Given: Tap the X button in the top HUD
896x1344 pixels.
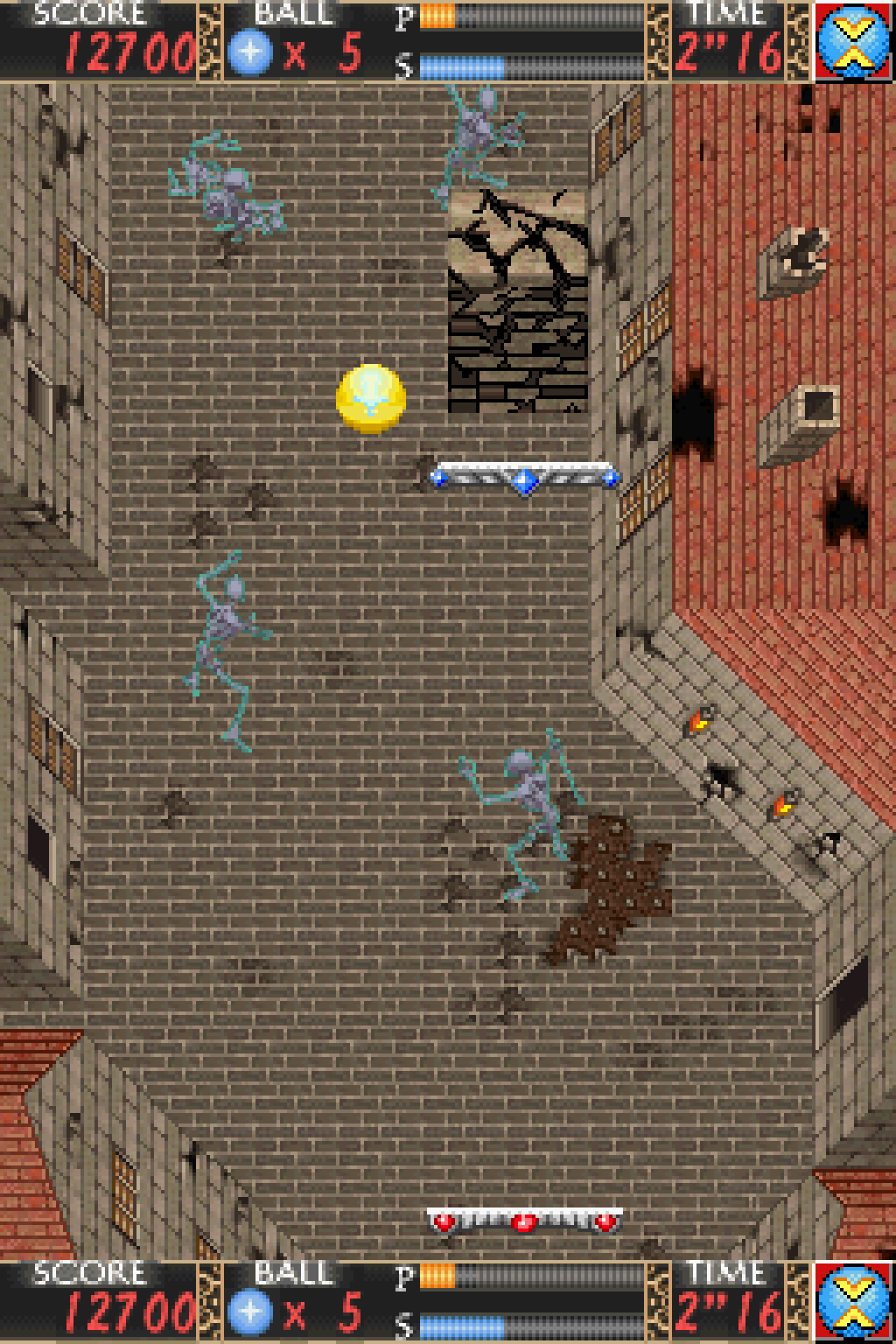Looking at the screenshot, I should pos(854,40).
